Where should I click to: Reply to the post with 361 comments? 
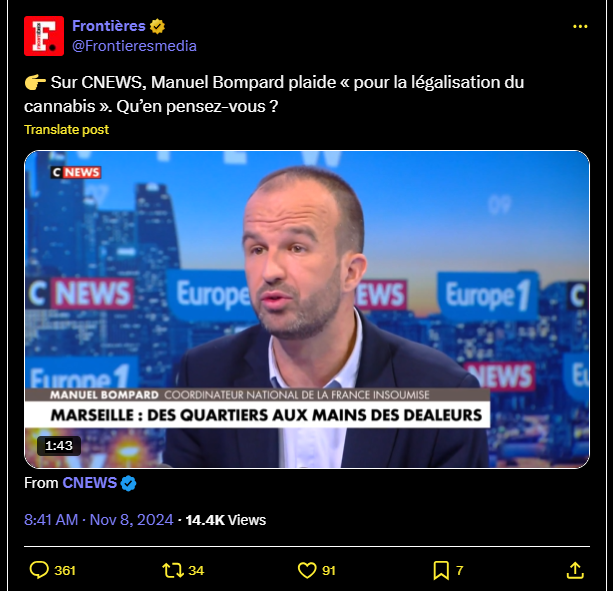(40, 570)
